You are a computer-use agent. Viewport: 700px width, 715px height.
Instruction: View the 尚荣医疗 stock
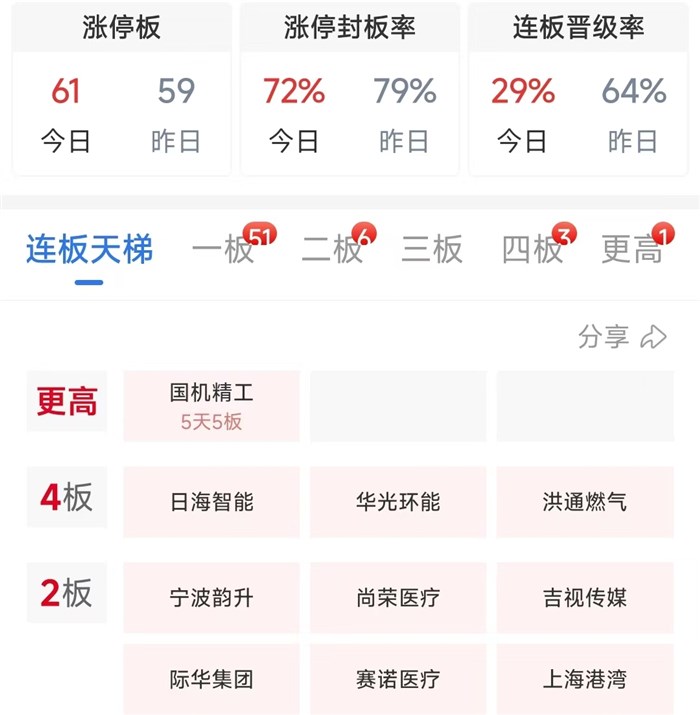tap(398, 598)
